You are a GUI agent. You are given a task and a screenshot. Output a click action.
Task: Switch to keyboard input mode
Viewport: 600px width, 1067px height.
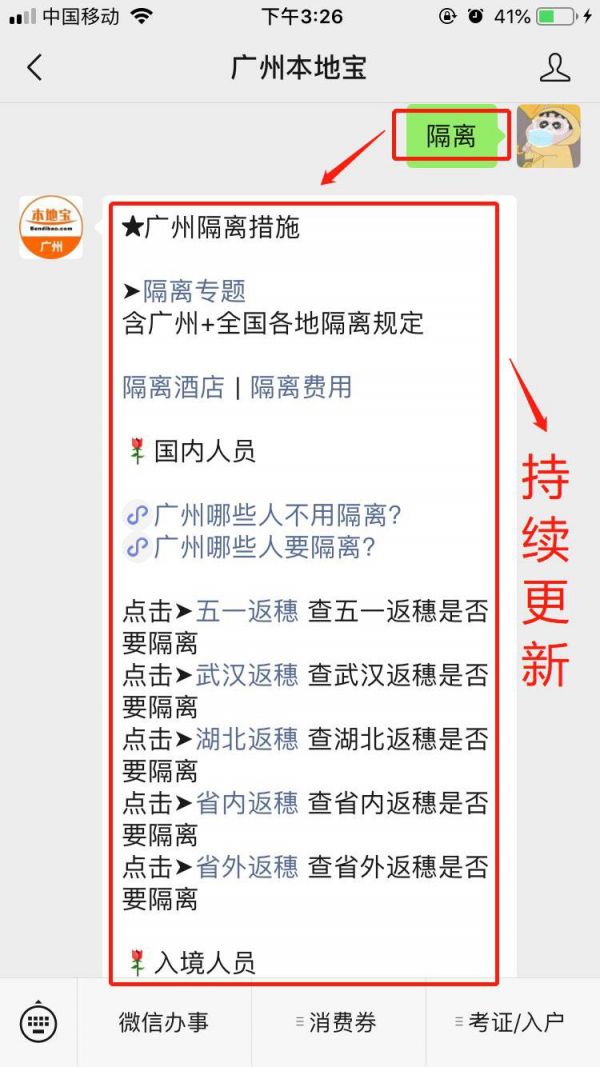[38, 1022]
